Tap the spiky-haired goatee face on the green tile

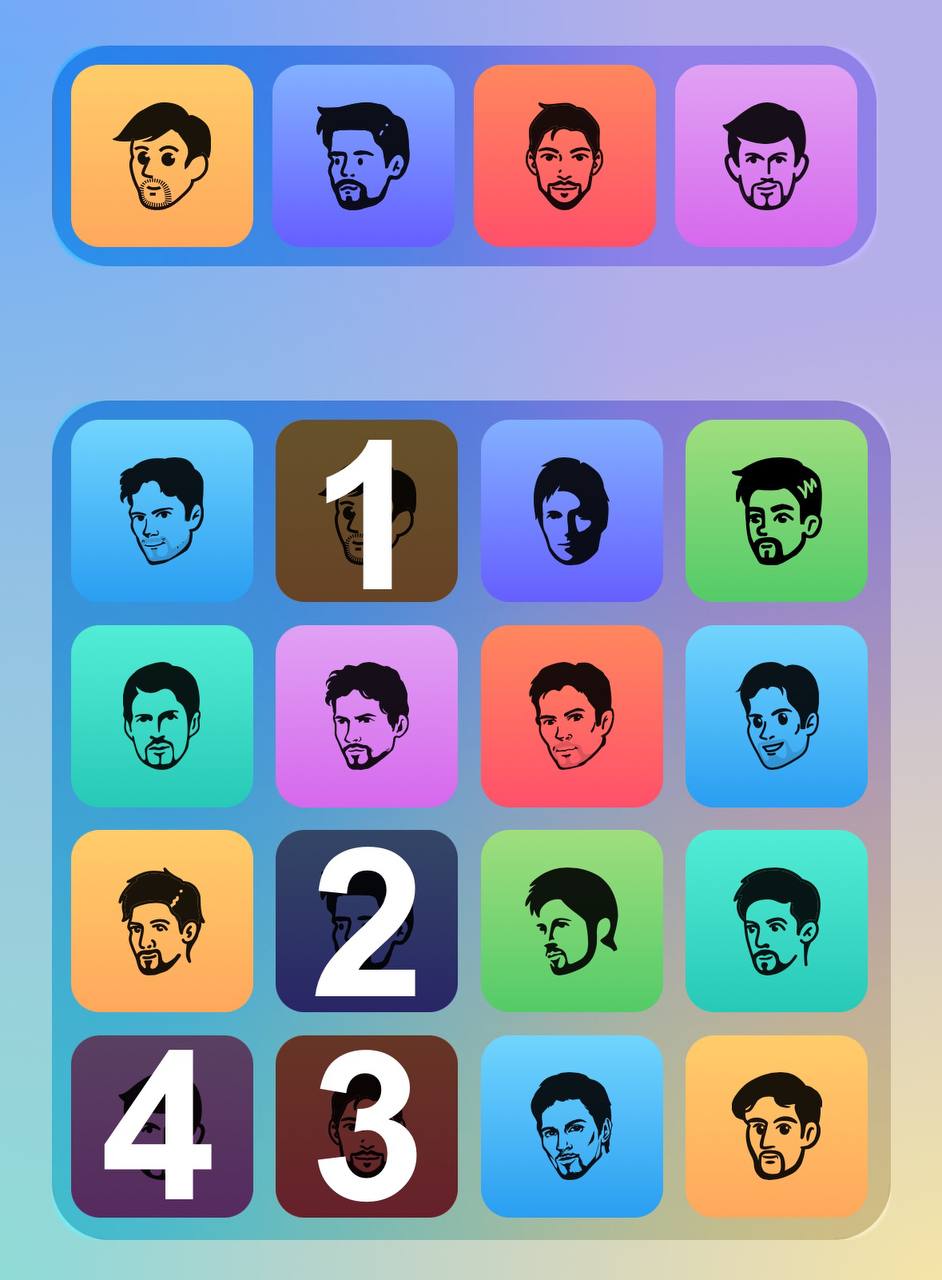coord(776,511)
